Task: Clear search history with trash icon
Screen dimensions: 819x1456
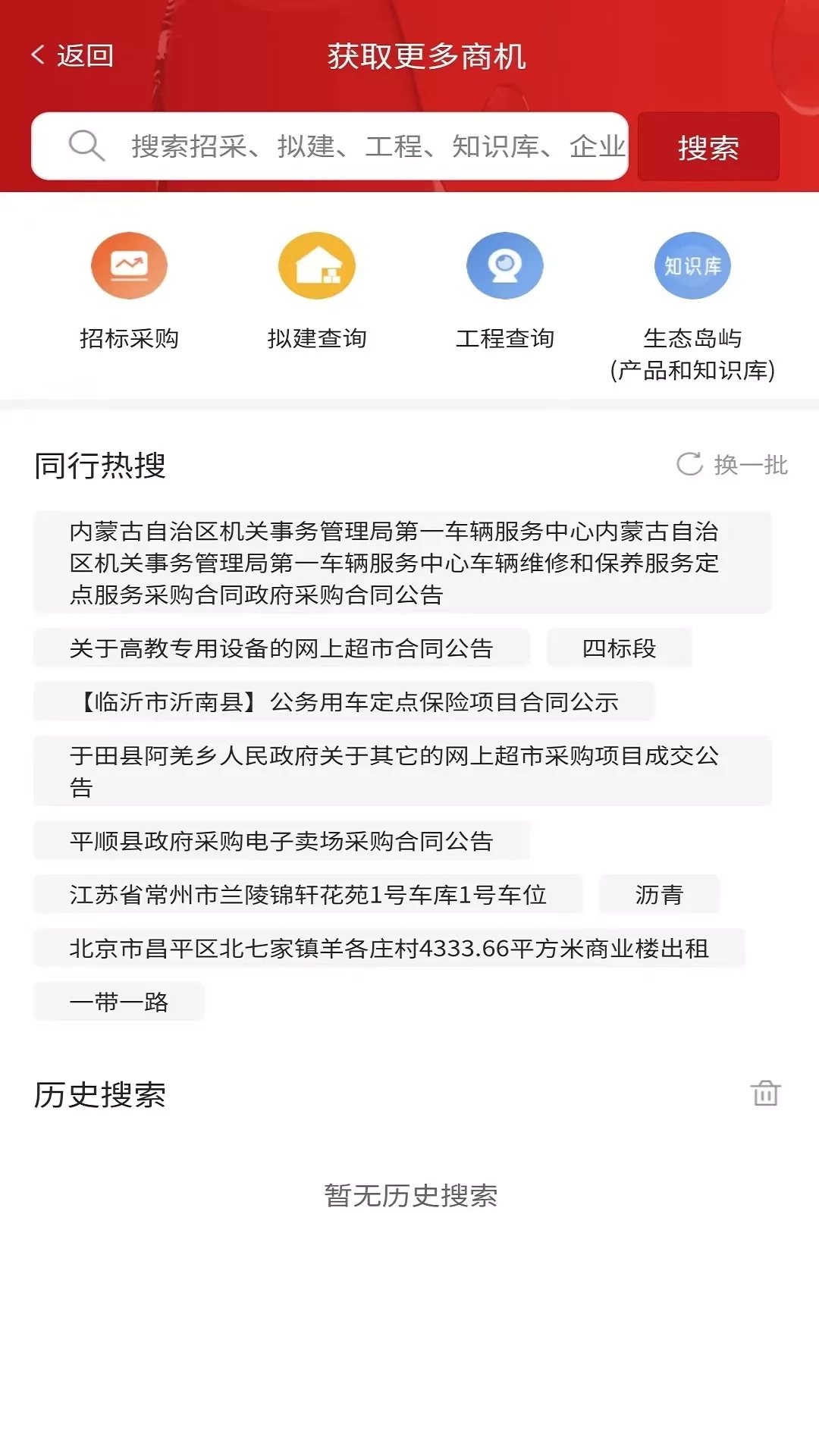Action: 765,1094
